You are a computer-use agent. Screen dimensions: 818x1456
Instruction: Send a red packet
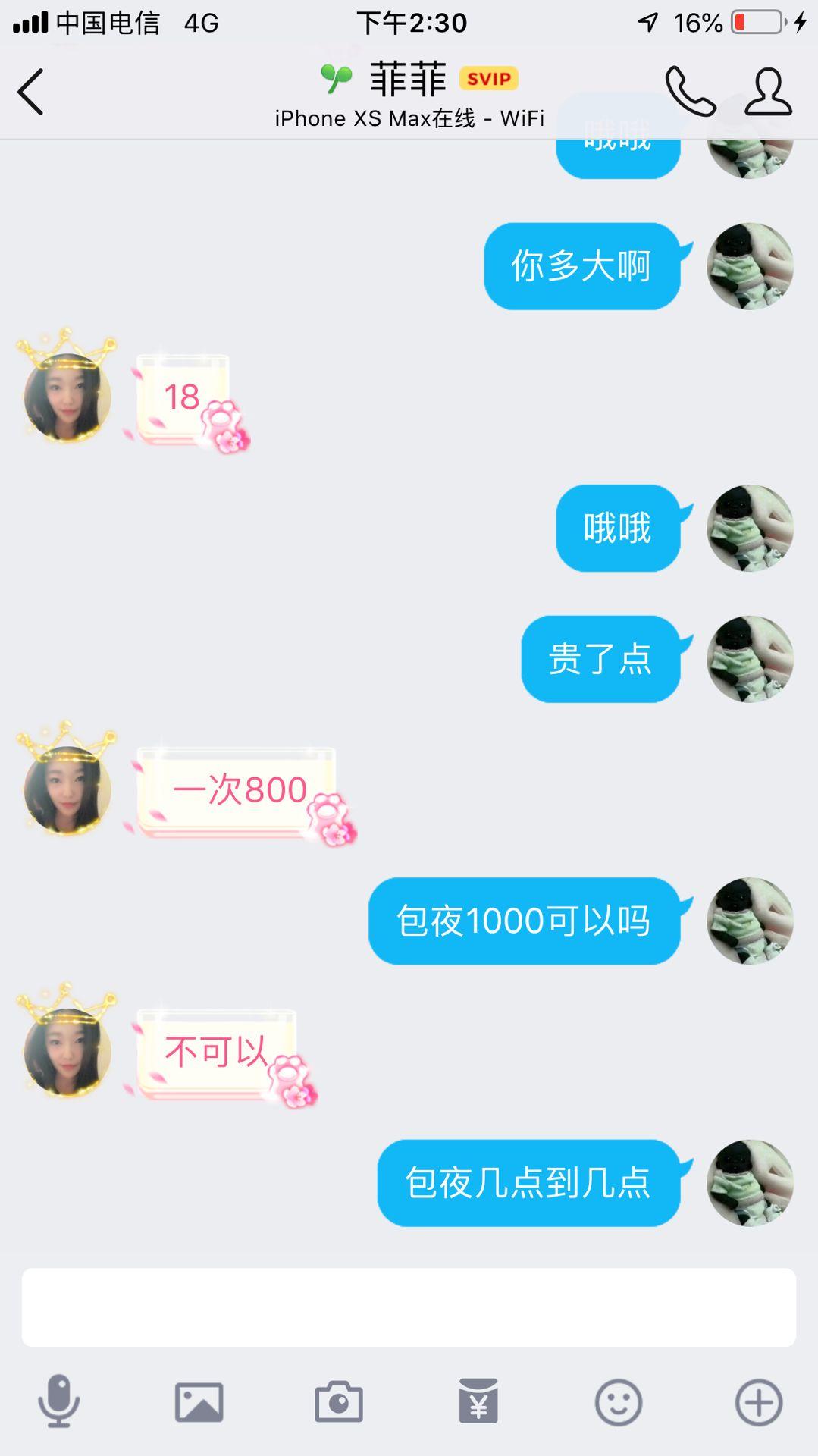pos(478,1401)
